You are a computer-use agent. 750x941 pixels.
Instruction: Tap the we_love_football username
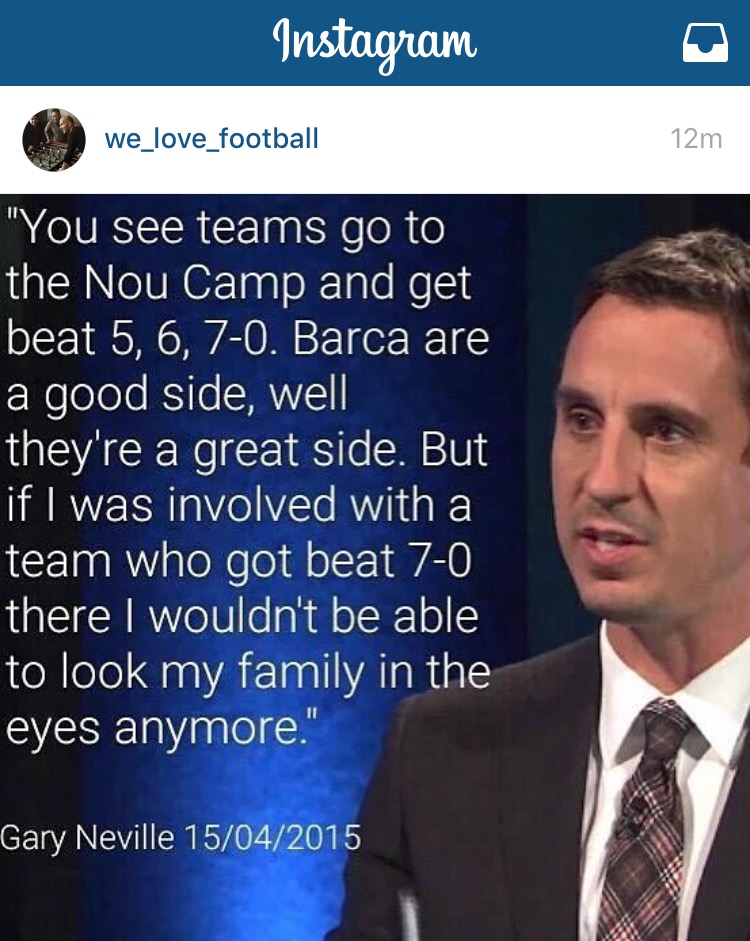point(211,139)
